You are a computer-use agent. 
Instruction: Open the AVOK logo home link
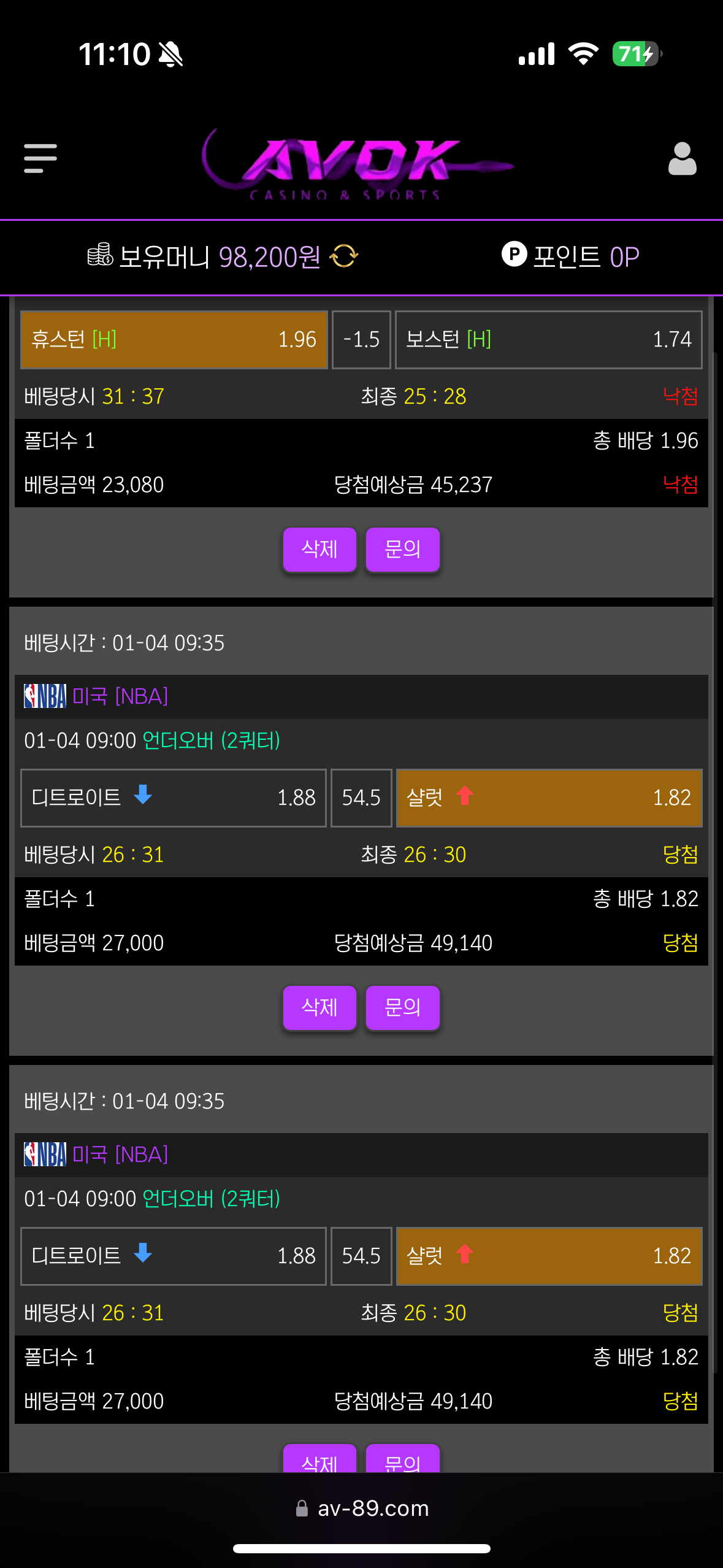[358, 163]
